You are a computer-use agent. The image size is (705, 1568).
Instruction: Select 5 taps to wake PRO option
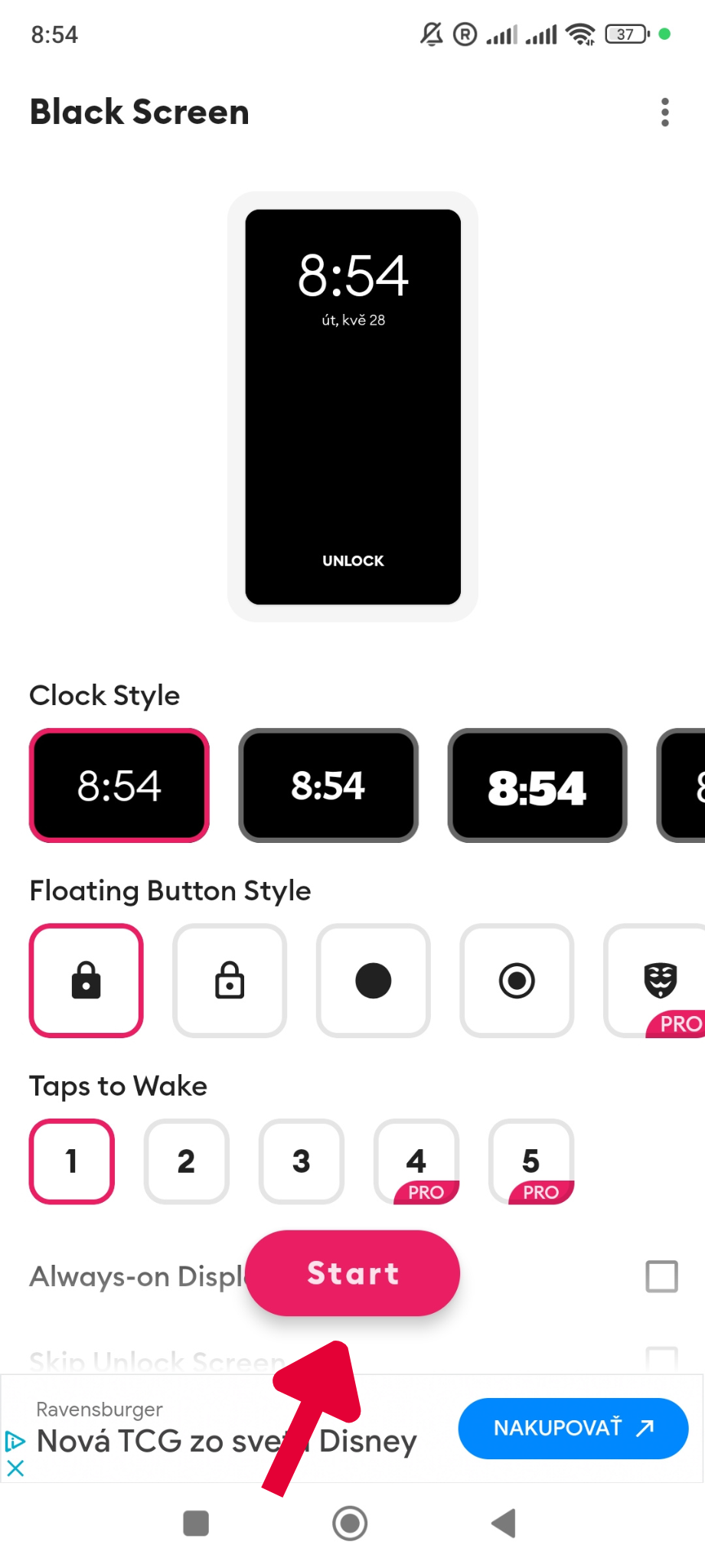[x=531, y=1161]
